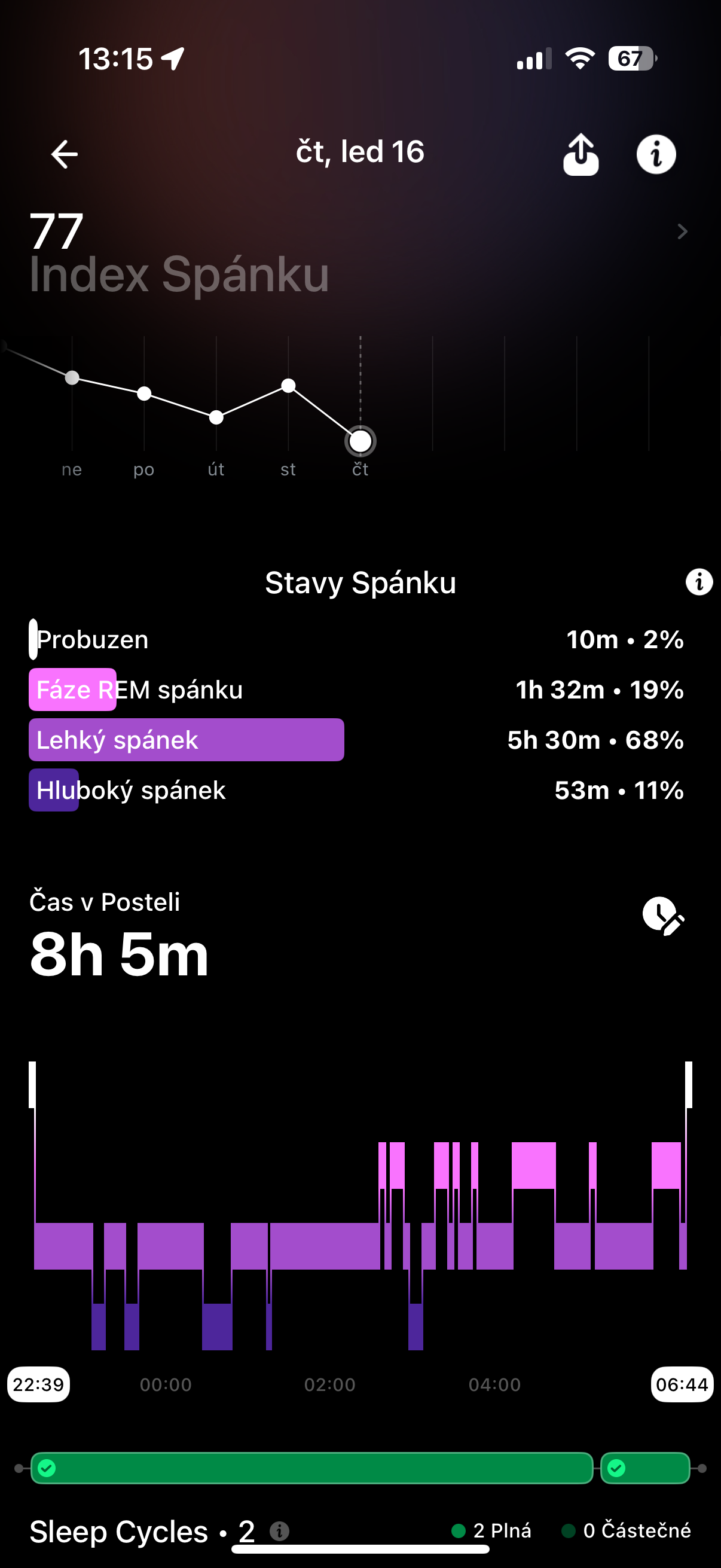Tap the location arrow in the status bar
Image resolution: width=721 pixels, height=1568 pixels.
pyautogui.click(x=172, y=59)
